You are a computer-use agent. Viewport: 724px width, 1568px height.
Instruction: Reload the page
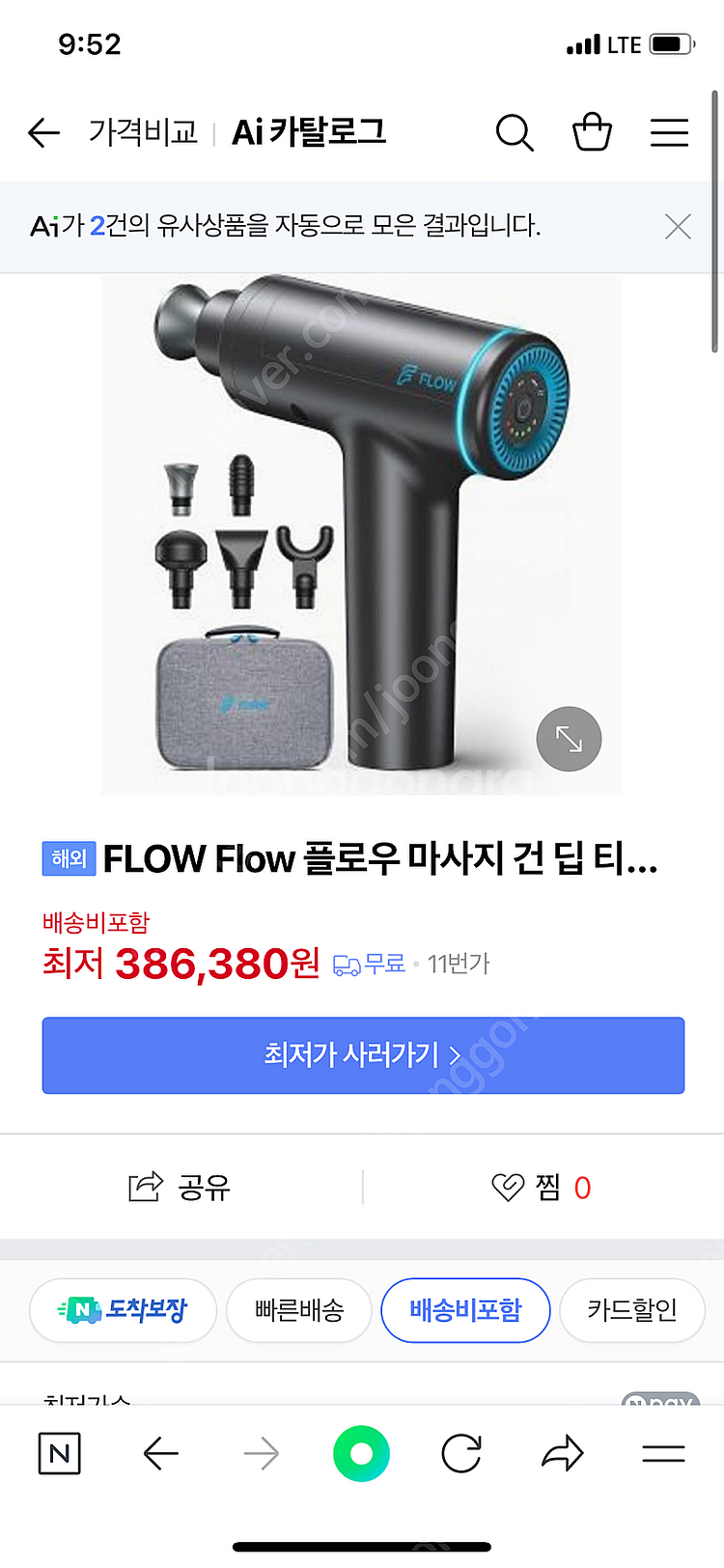[x=461, y=1453]
